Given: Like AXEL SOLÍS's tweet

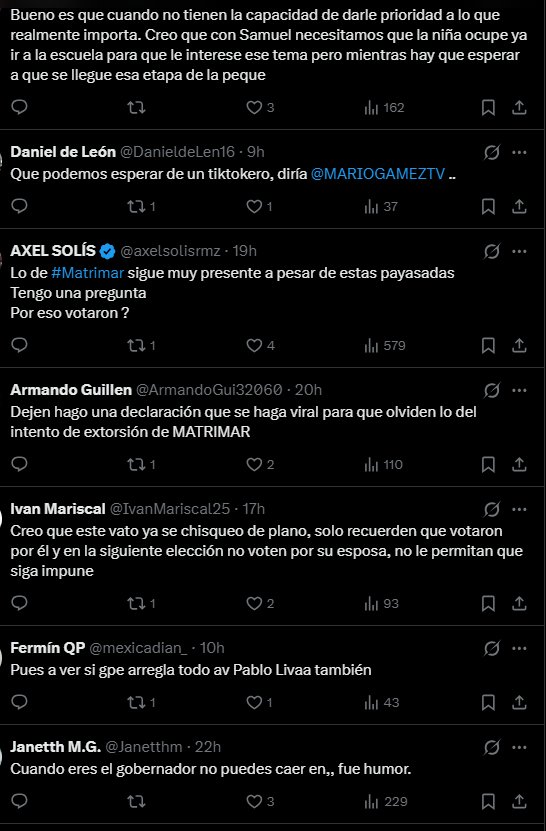Looking at the screenshot, I should click(254, 346).
